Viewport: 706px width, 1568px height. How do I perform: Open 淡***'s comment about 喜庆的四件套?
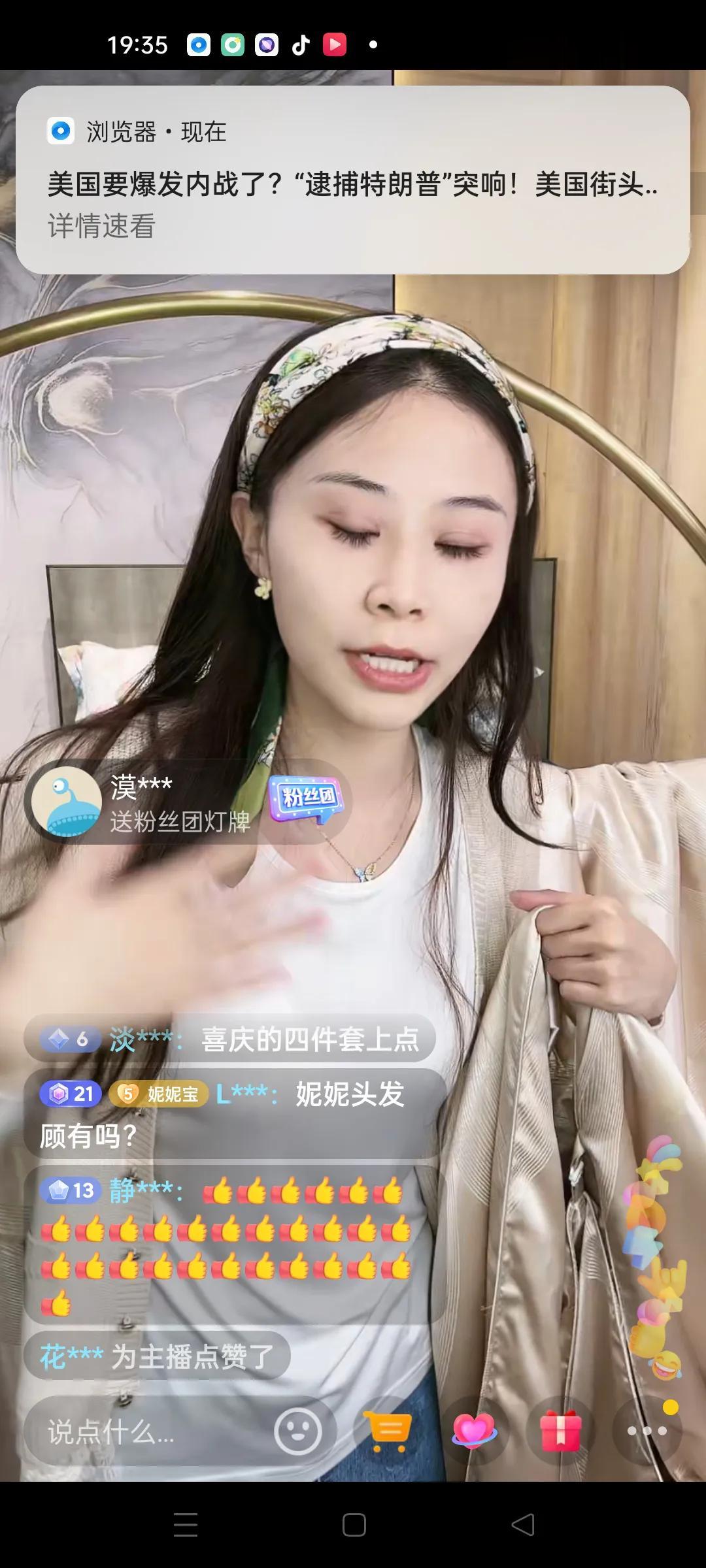(230, 1039)
